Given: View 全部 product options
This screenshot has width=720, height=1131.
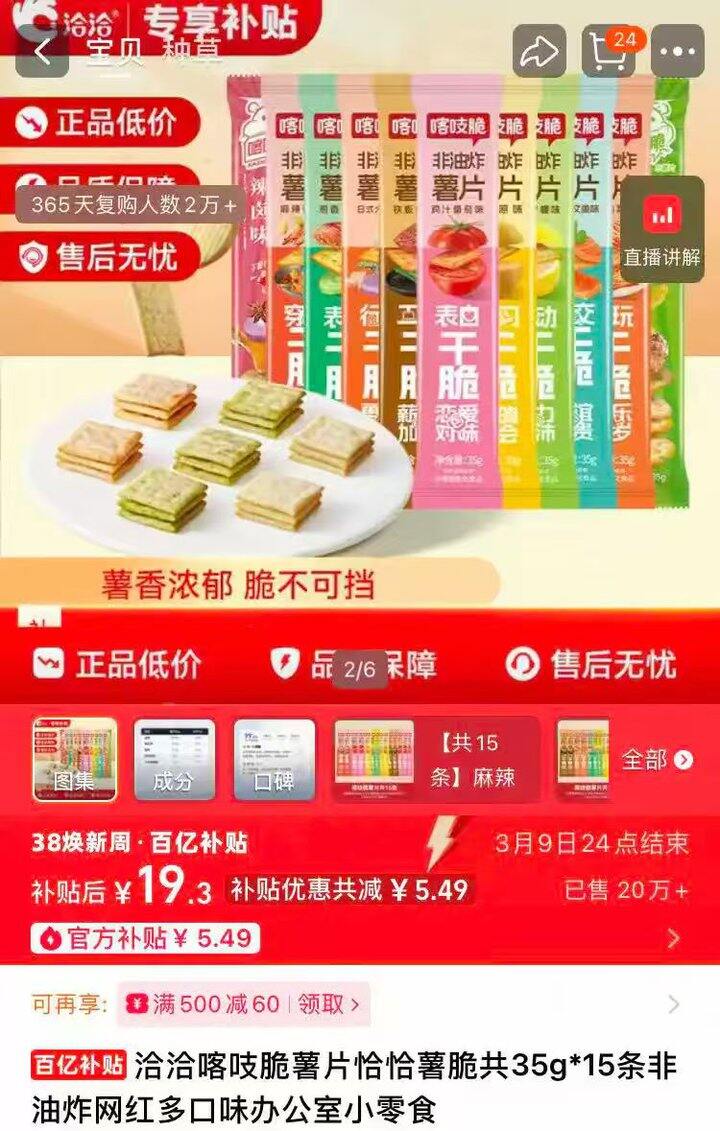Looking at the screenshot, I should tap(656, 760).
